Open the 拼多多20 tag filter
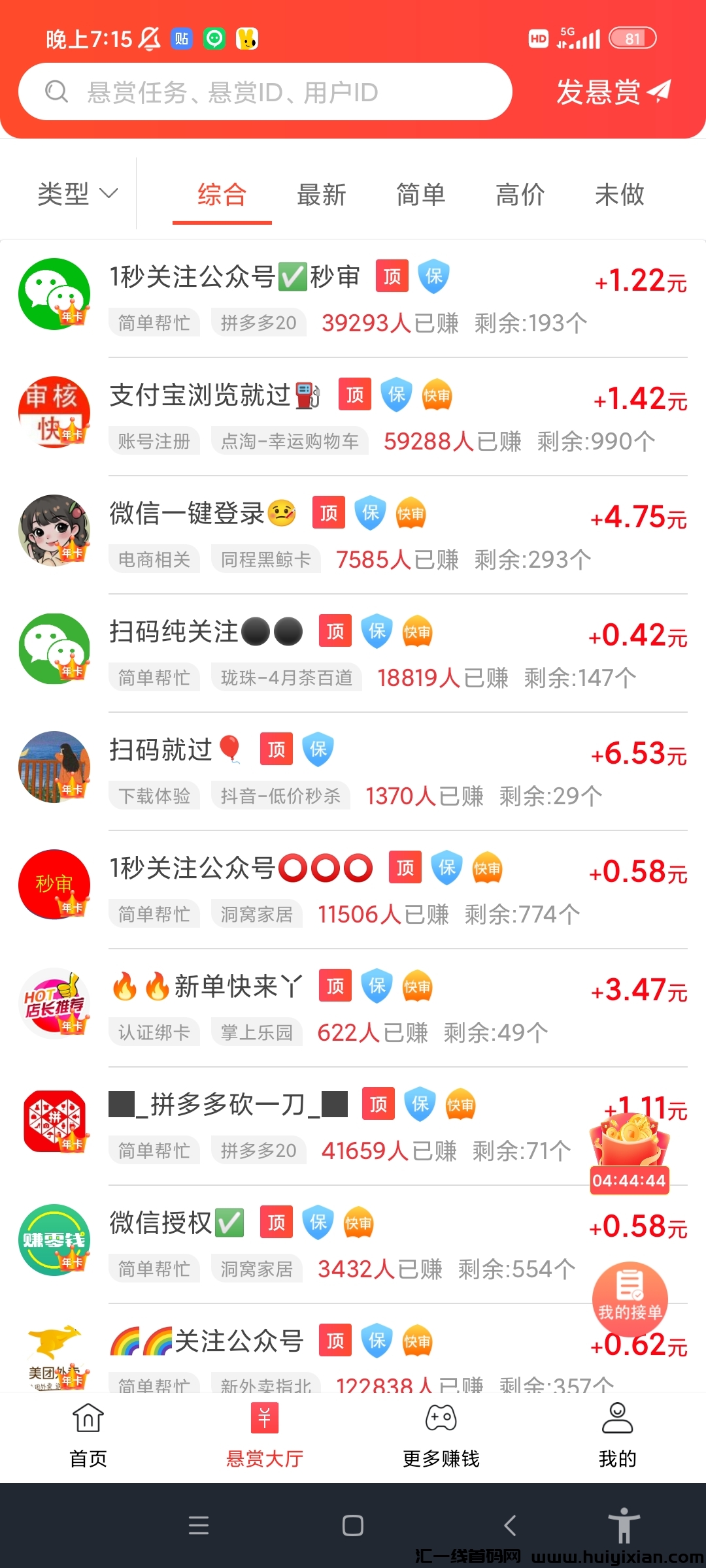 pos(258,322)
